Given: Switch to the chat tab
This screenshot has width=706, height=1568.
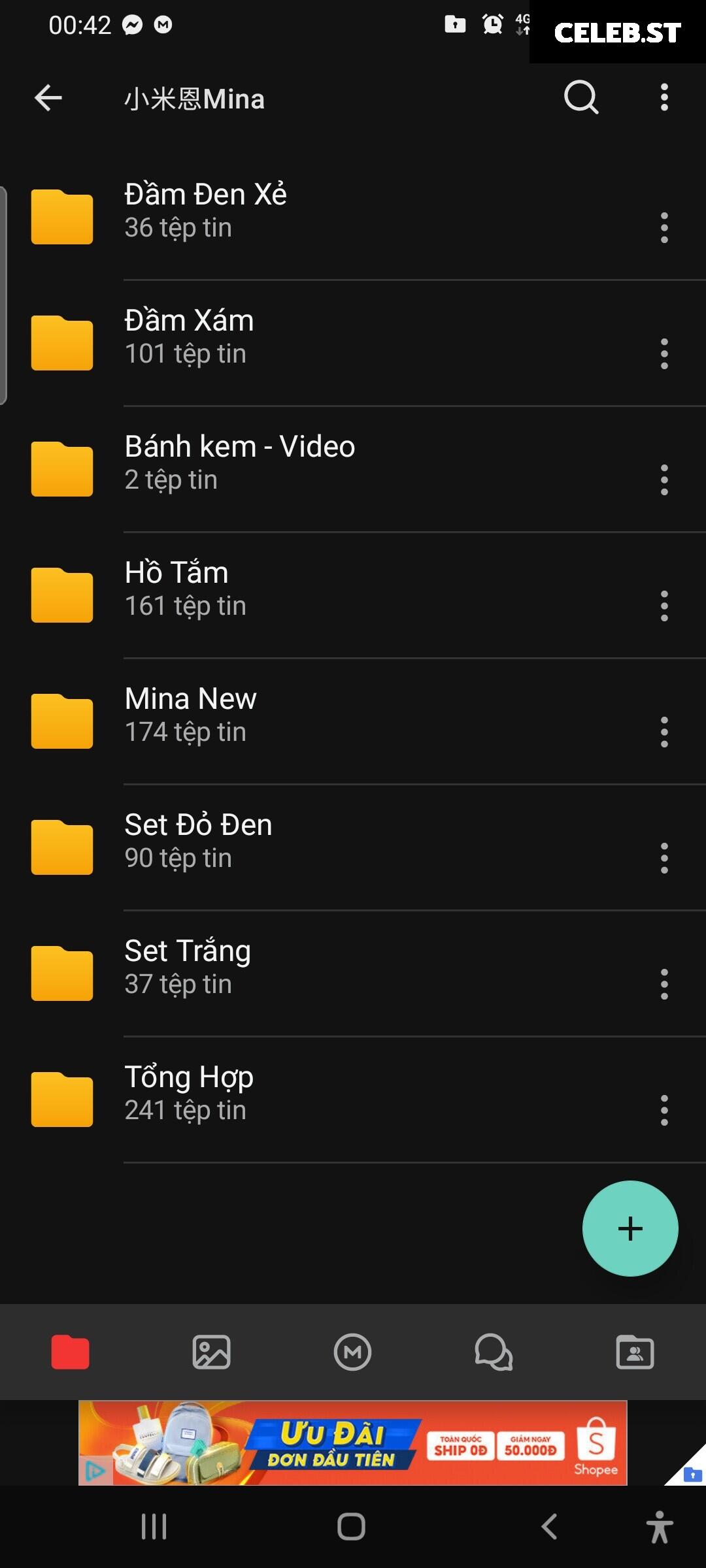Looking at the screenshot, I should [494, 1352].
